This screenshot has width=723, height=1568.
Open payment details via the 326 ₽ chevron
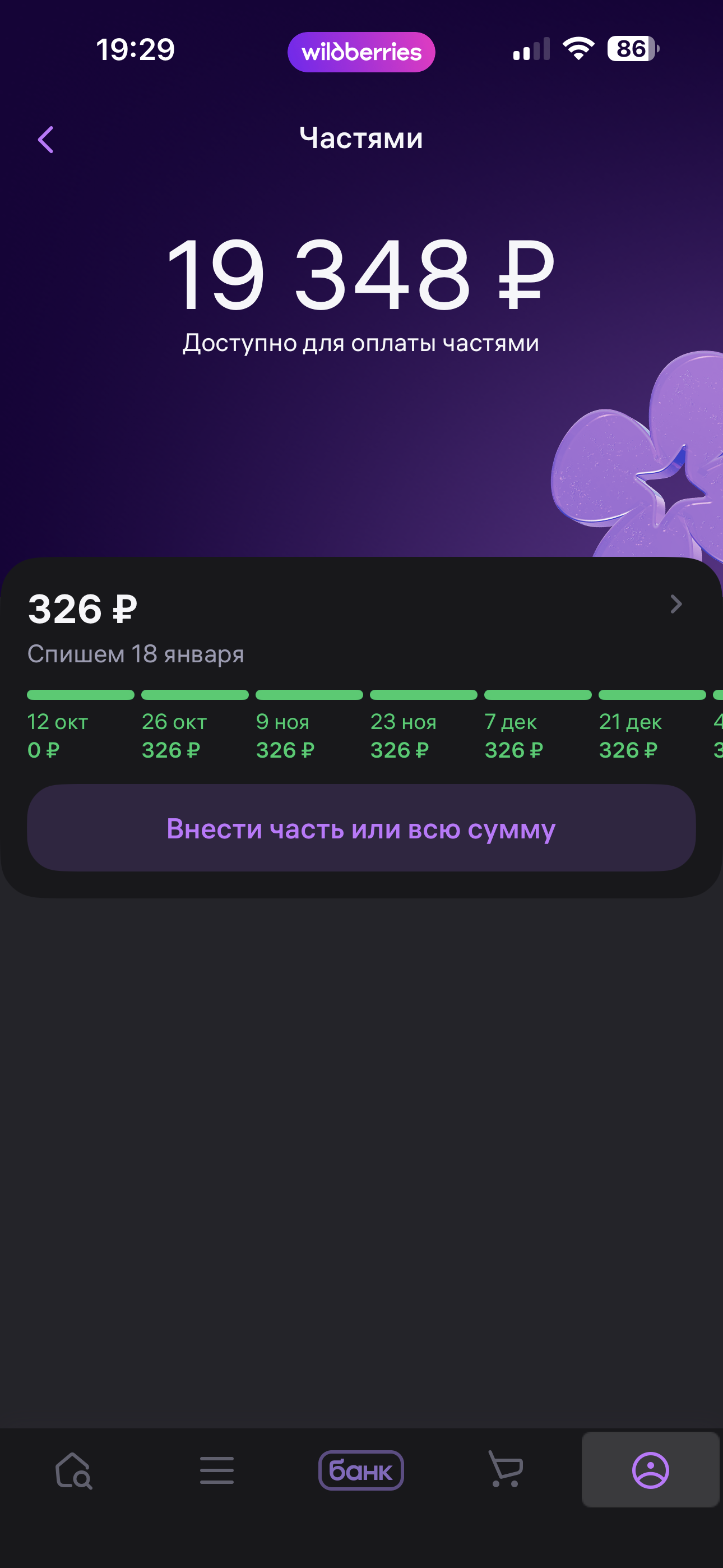pyautogui.click(x=675, y=605)
